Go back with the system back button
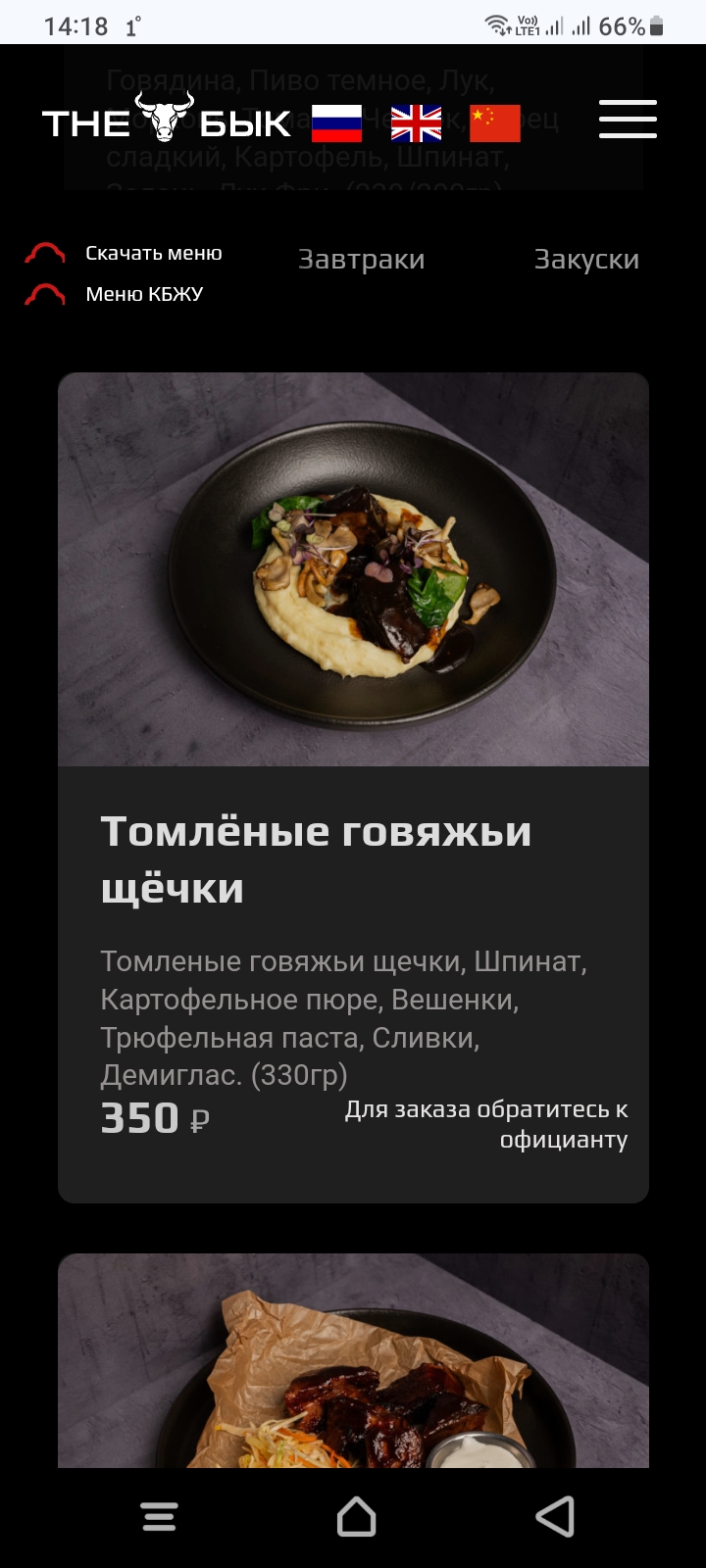Viewport: 706px width, 1568px height. [555, 1516]
